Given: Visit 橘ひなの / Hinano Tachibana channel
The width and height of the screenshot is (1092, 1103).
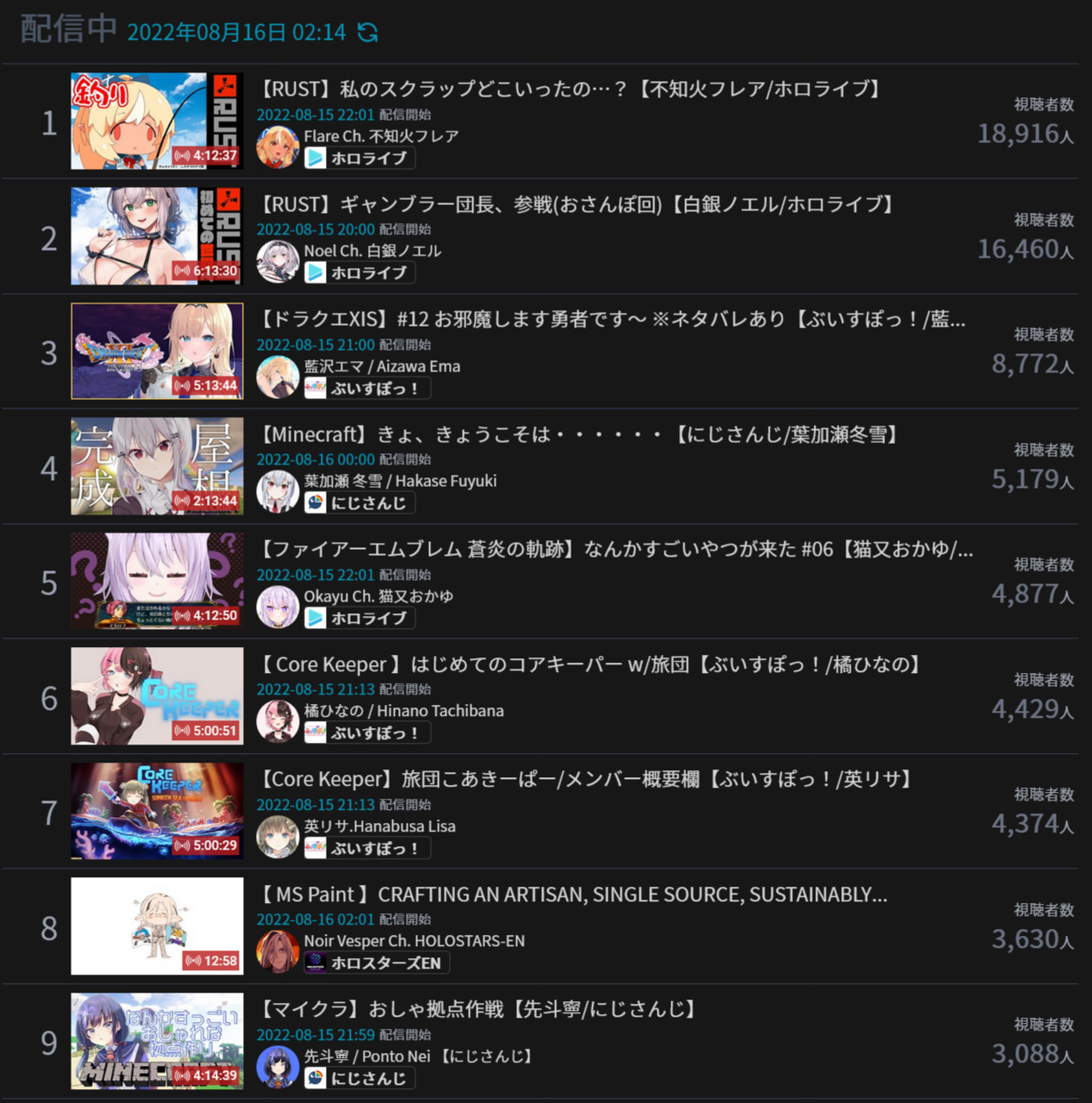Looking at the screenshot, I should 403,711.
